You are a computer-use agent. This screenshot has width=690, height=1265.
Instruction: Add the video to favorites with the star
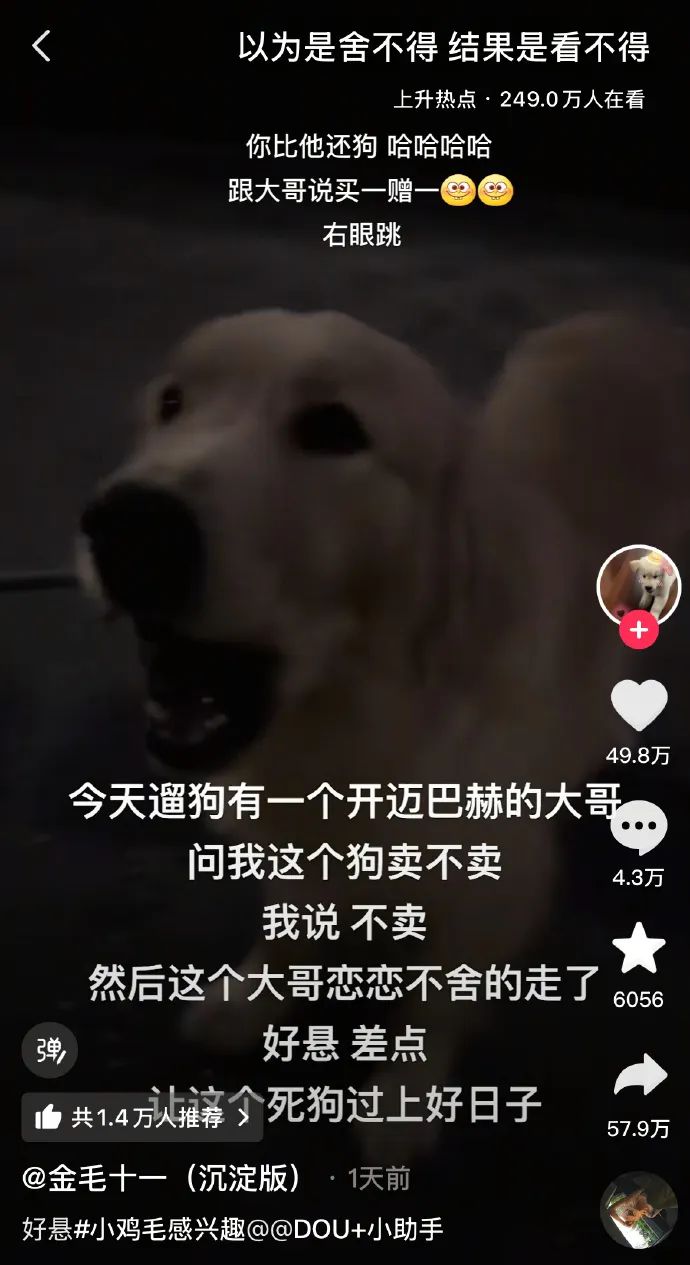[638, 949]
